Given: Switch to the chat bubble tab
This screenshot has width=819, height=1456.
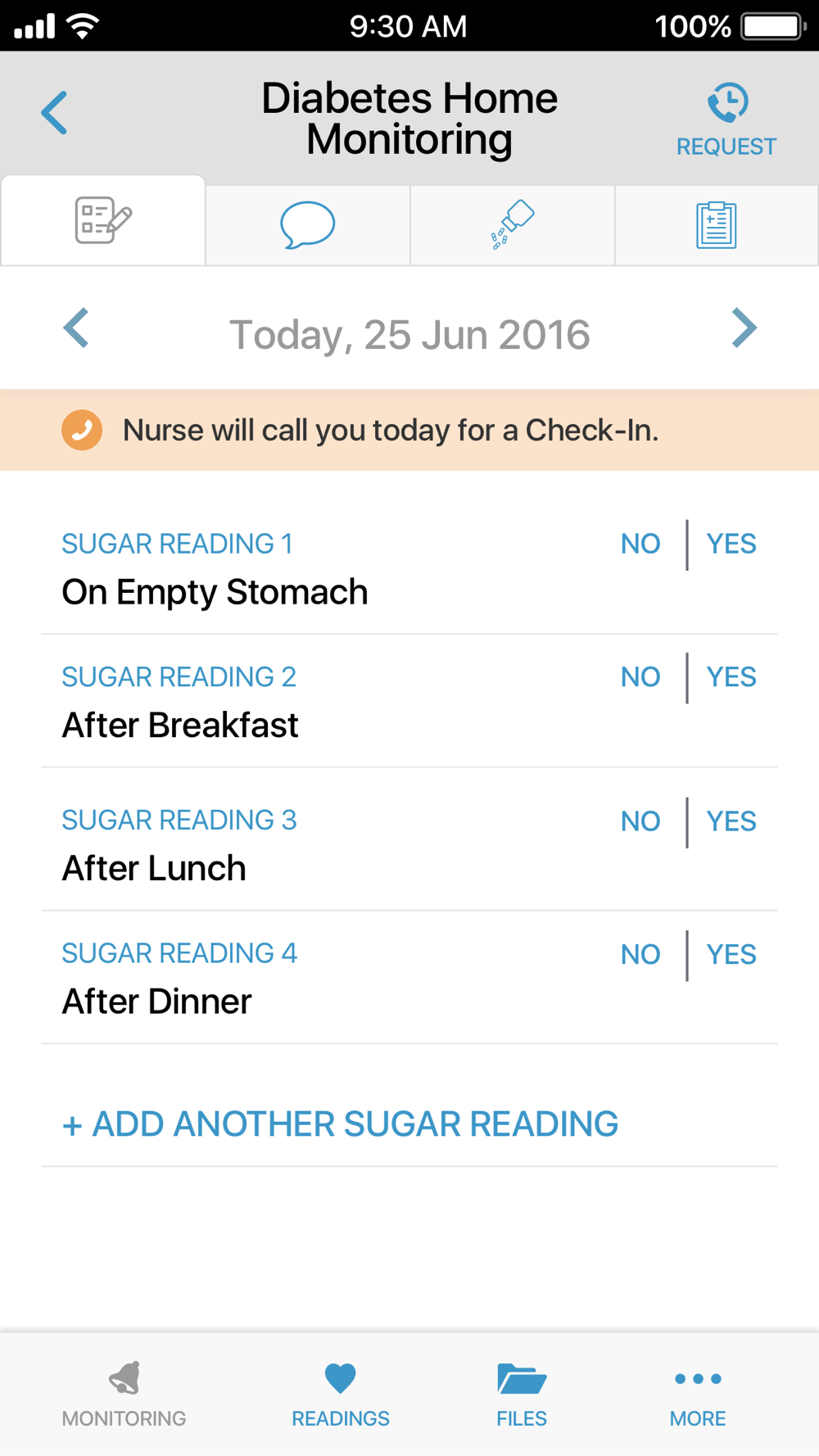Looking at the screenshot, I should [307, 224].
